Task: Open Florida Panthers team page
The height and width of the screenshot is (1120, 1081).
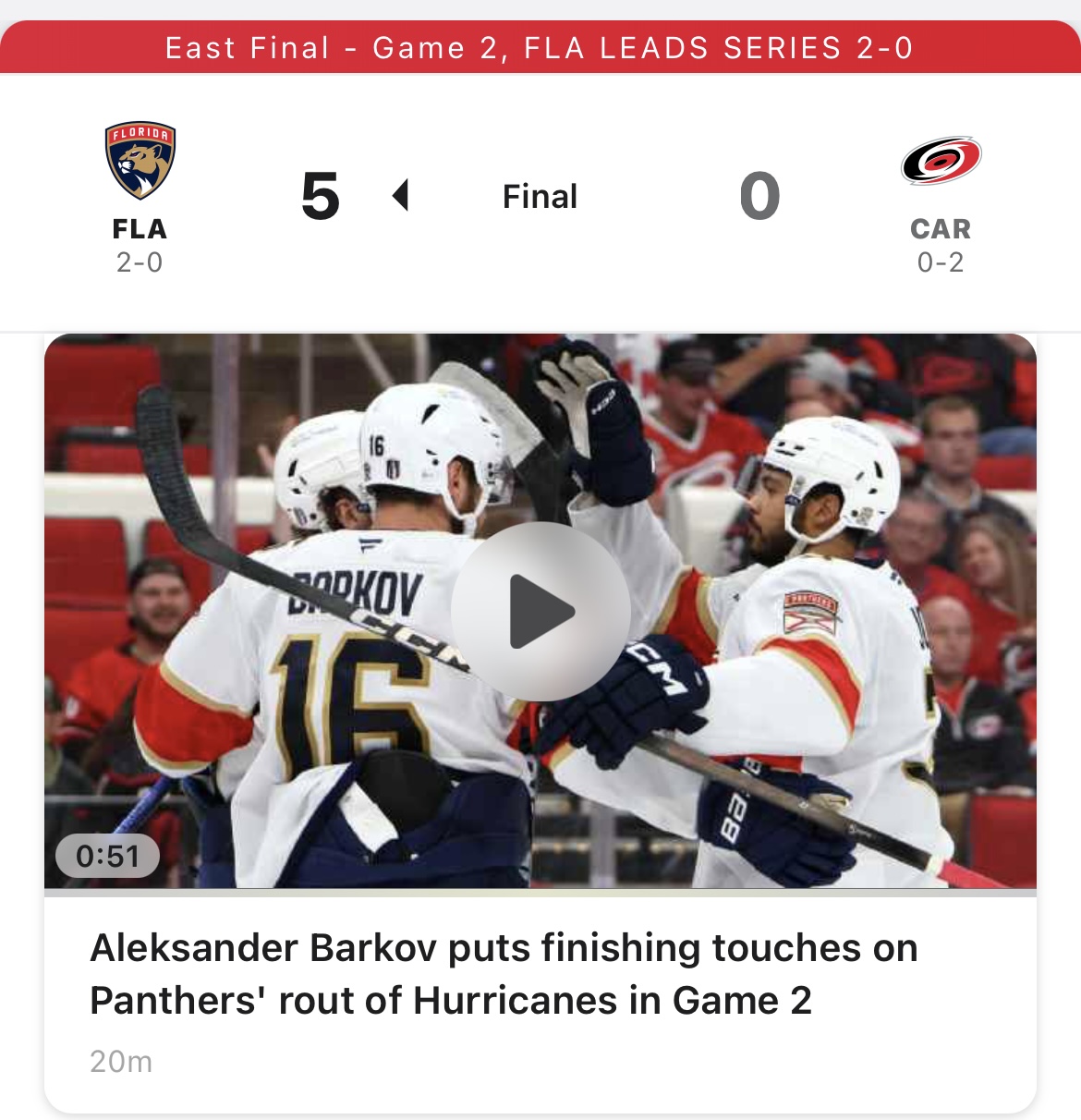Action: [x=140, y=162]
